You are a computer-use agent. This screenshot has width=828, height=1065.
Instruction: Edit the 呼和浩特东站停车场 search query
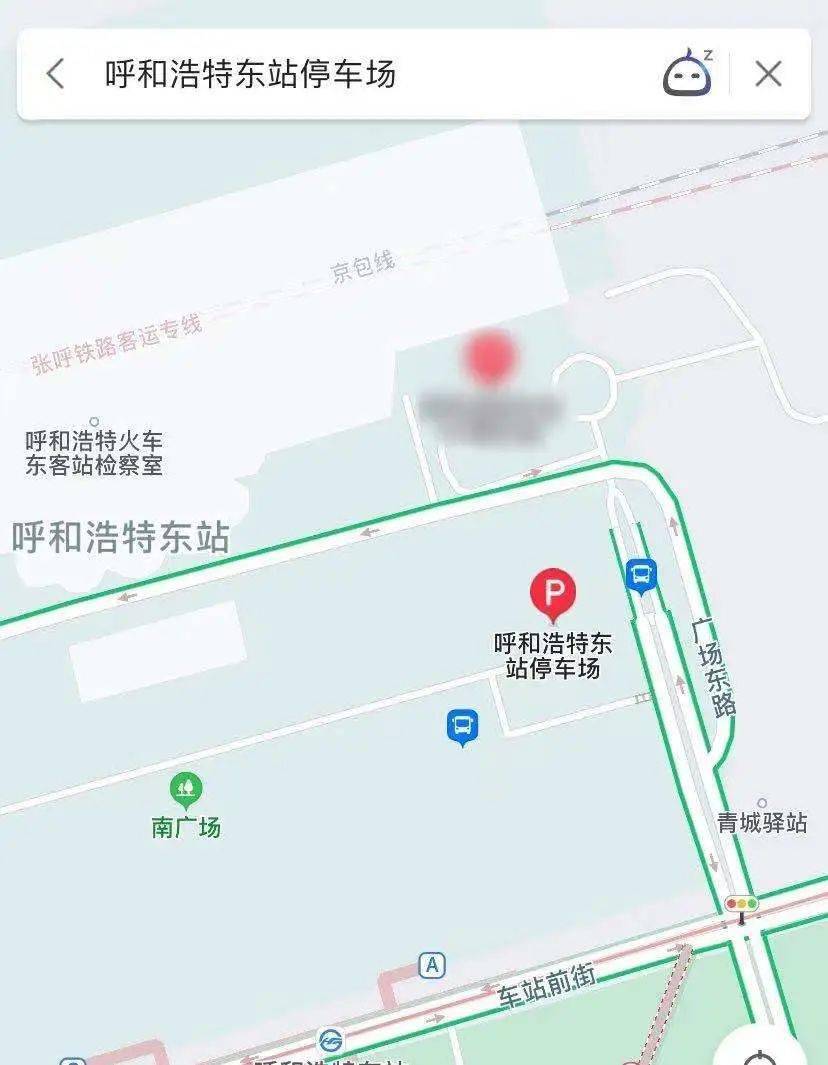tap(250, 74)
